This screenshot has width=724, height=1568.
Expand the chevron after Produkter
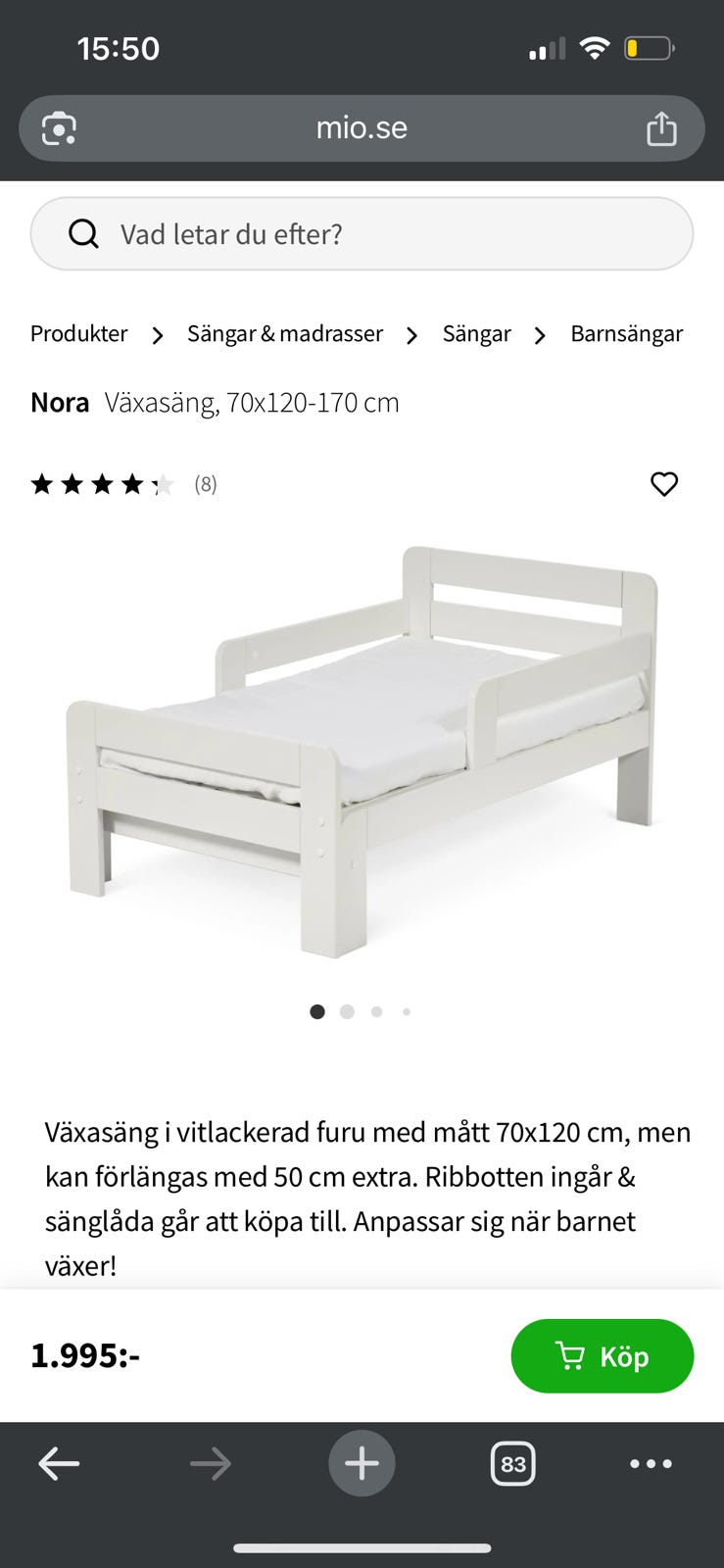coord(157,334)
